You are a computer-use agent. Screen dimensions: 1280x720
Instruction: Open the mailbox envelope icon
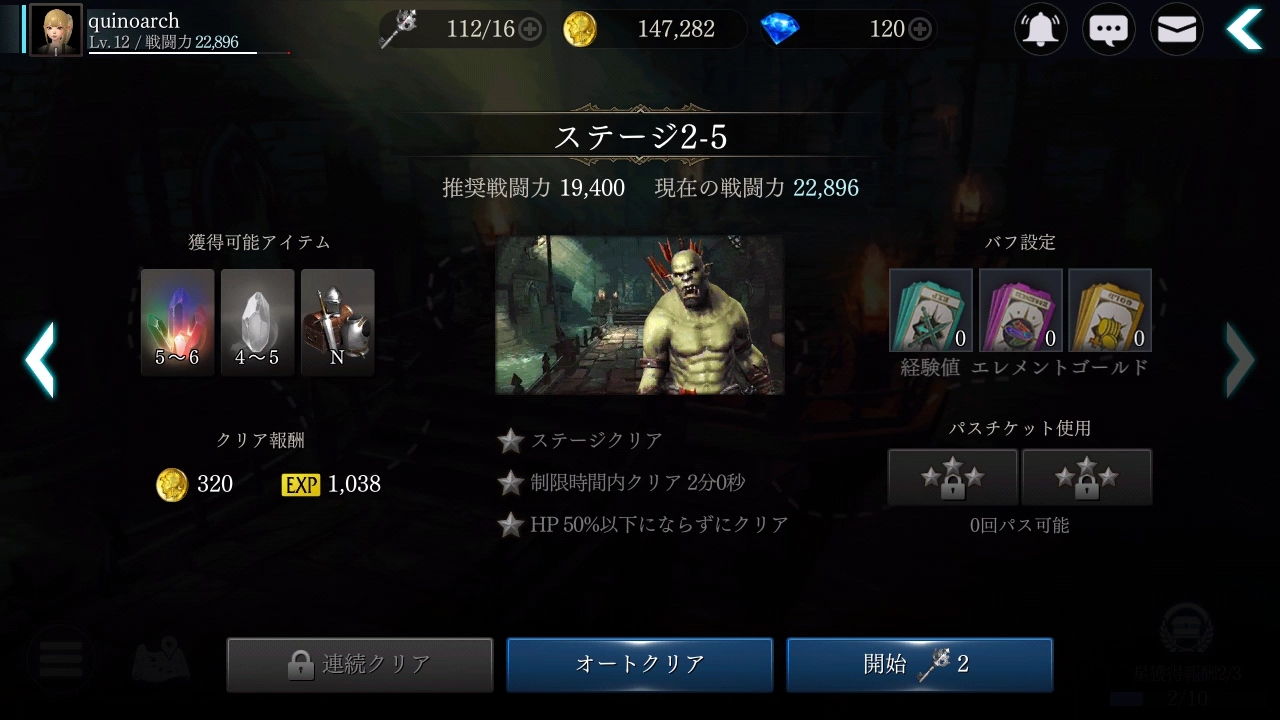click(1177, 29)
